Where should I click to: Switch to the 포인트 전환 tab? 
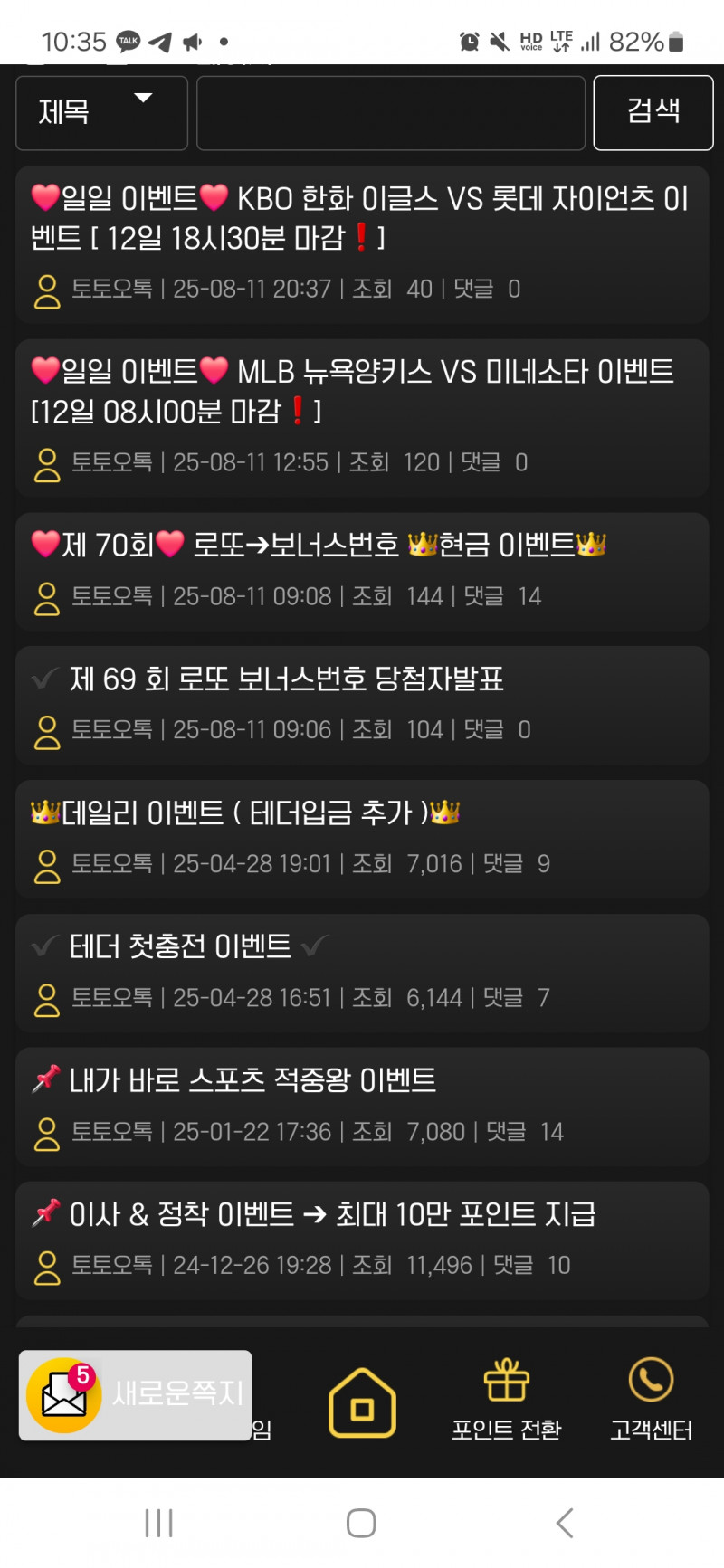point(506,1400)
